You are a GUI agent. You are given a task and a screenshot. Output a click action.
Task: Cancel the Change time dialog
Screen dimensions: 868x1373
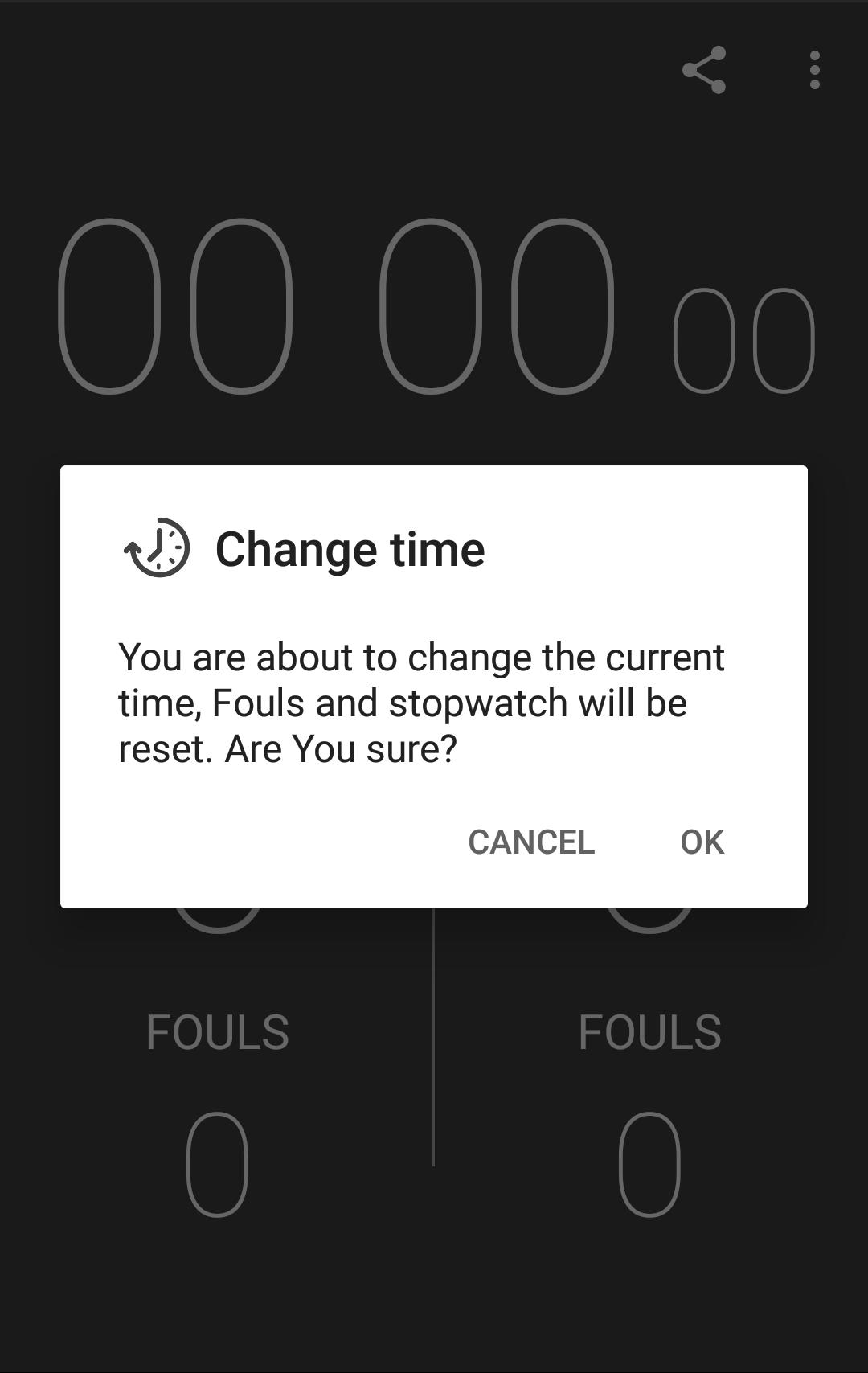531,842
